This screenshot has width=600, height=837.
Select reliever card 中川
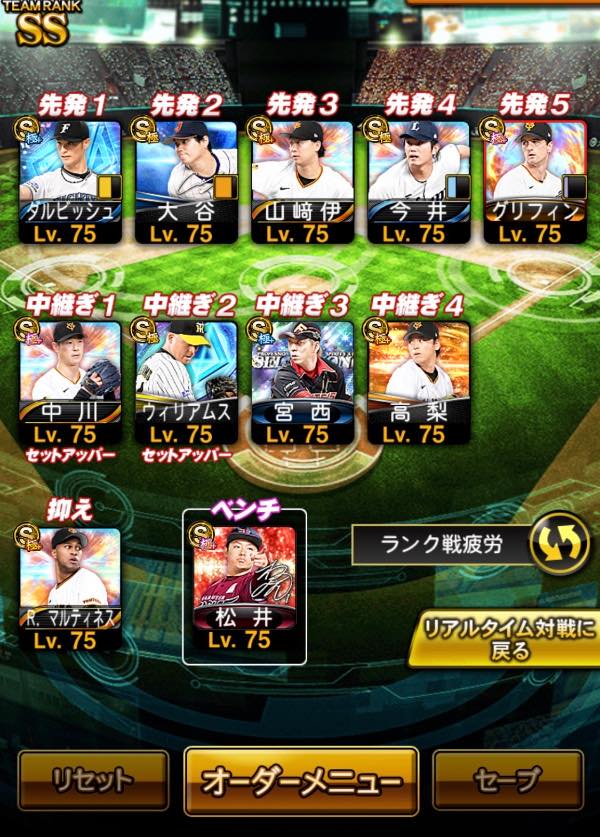(x=70, y=382)
